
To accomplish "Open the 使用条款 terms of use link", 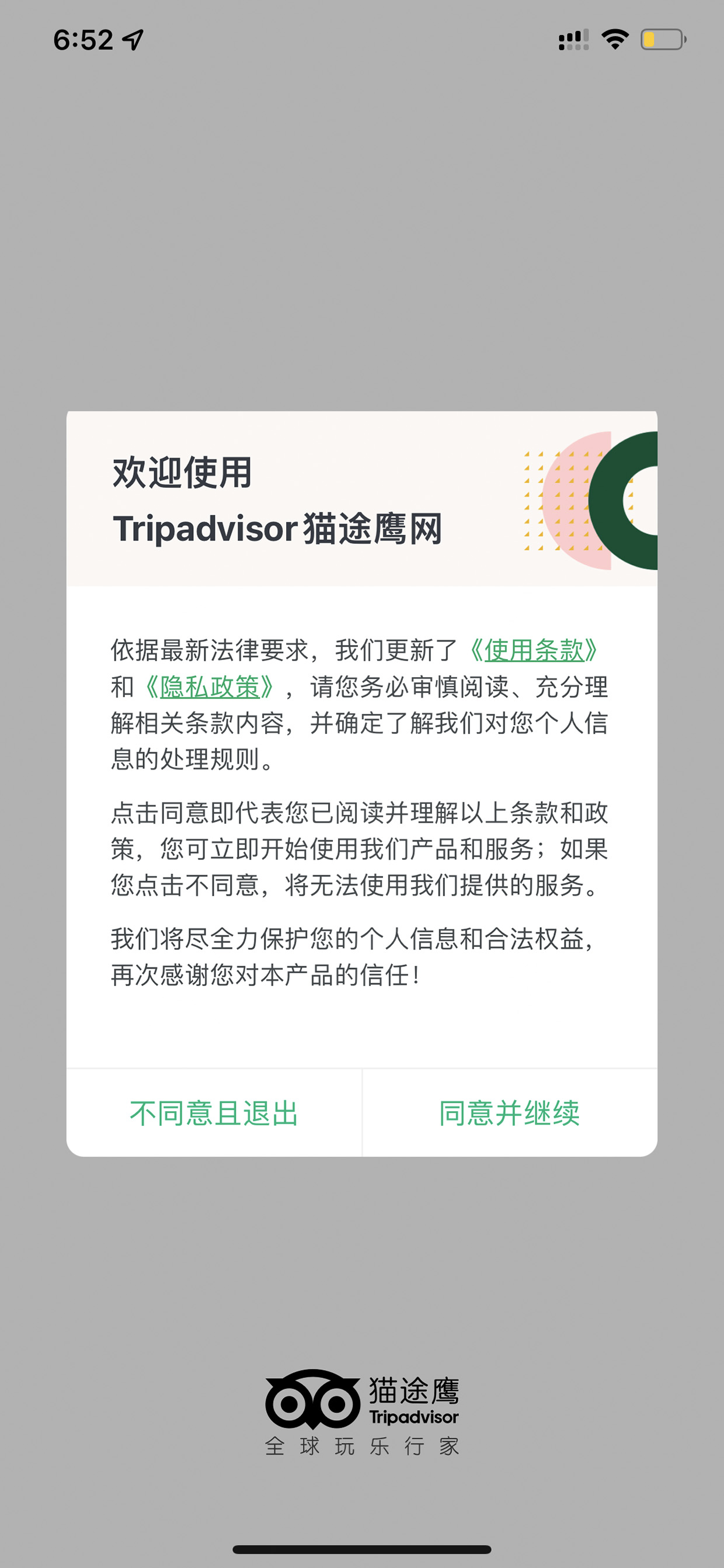I will pyautogui.click(x=534, y=650).
